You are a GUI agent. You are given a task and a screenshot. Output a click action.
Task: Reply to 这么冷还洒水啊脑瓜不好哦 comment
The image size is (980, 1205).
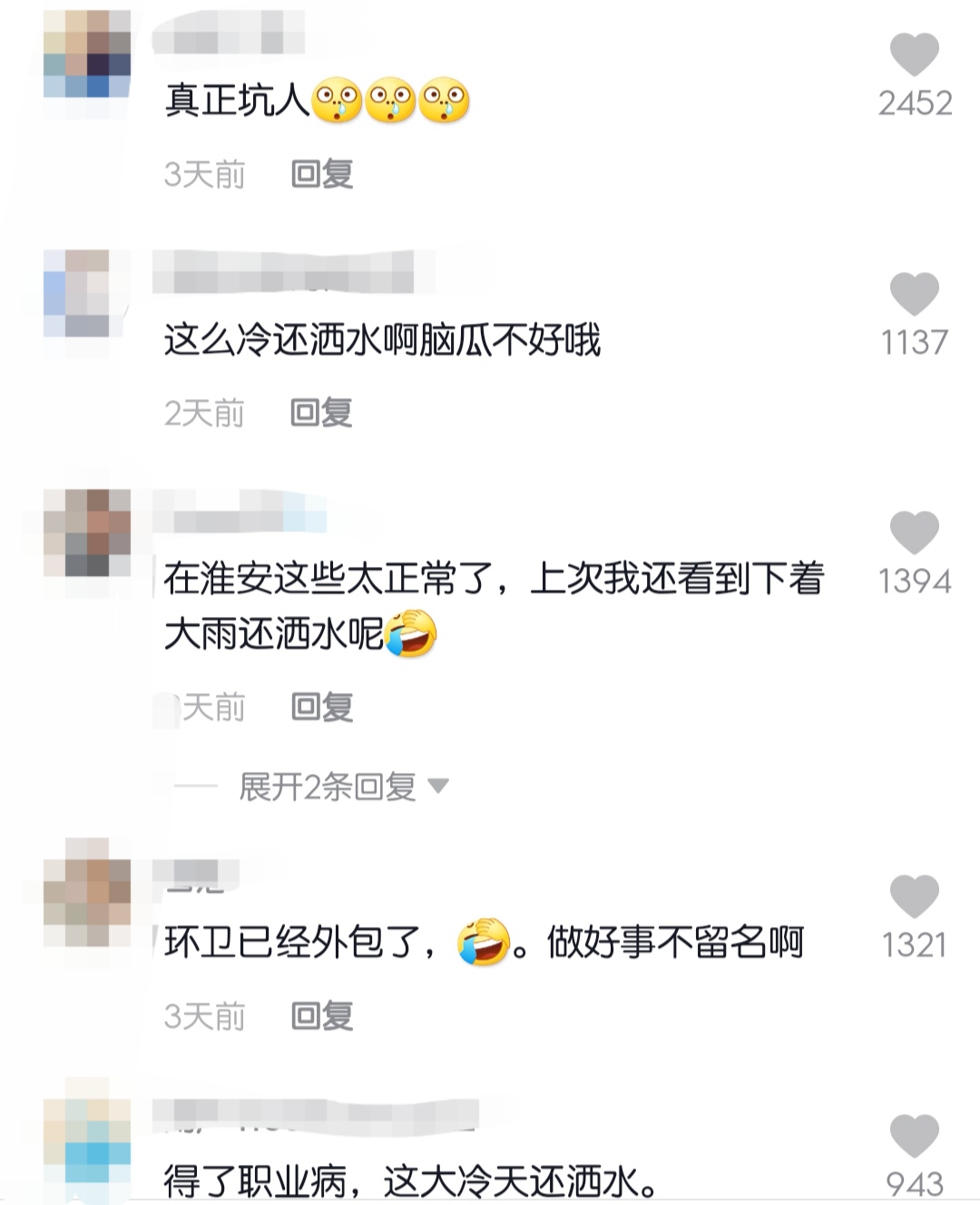pyautogui.click(x=321, y=413)
